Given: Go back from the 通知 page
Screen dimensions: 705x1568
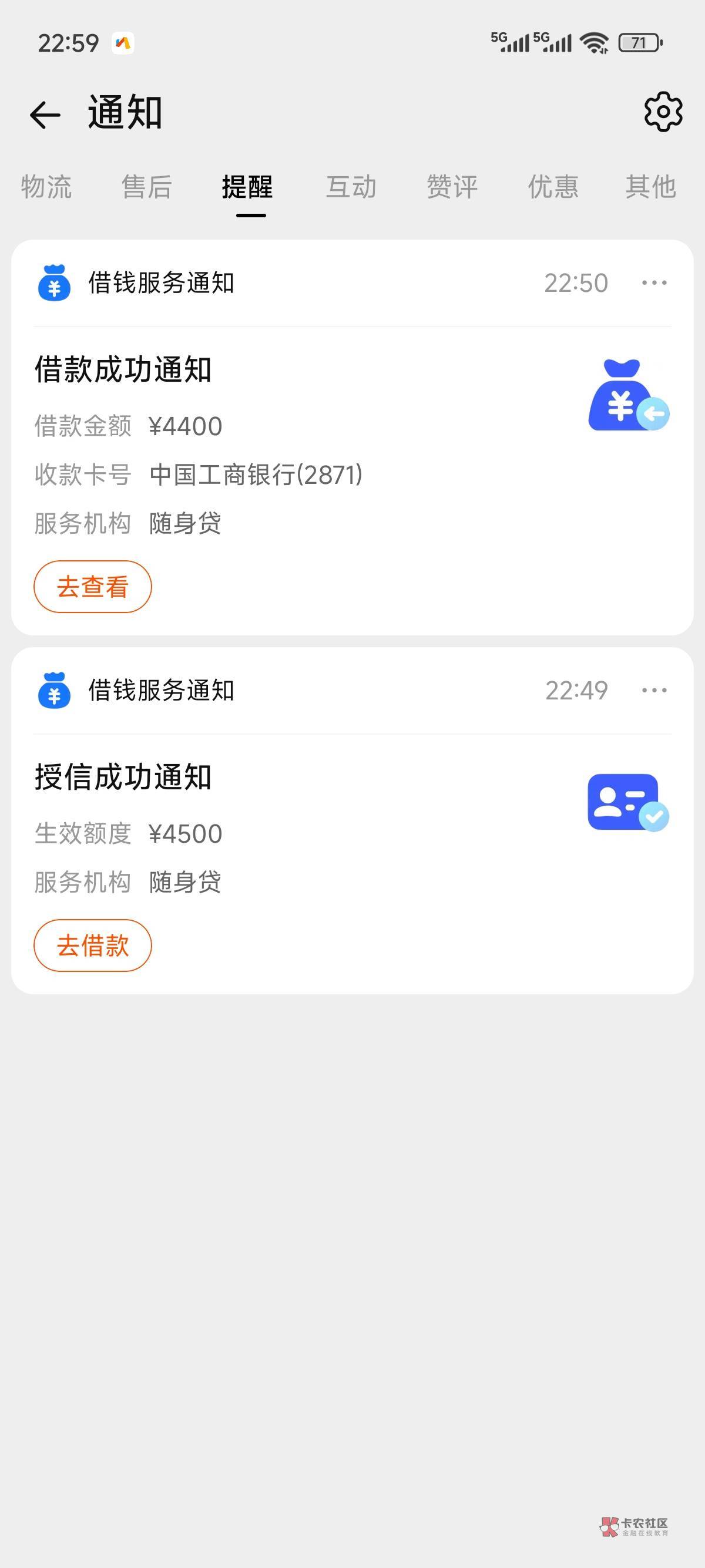Looking at the screenshot, I should pos(45,115).
